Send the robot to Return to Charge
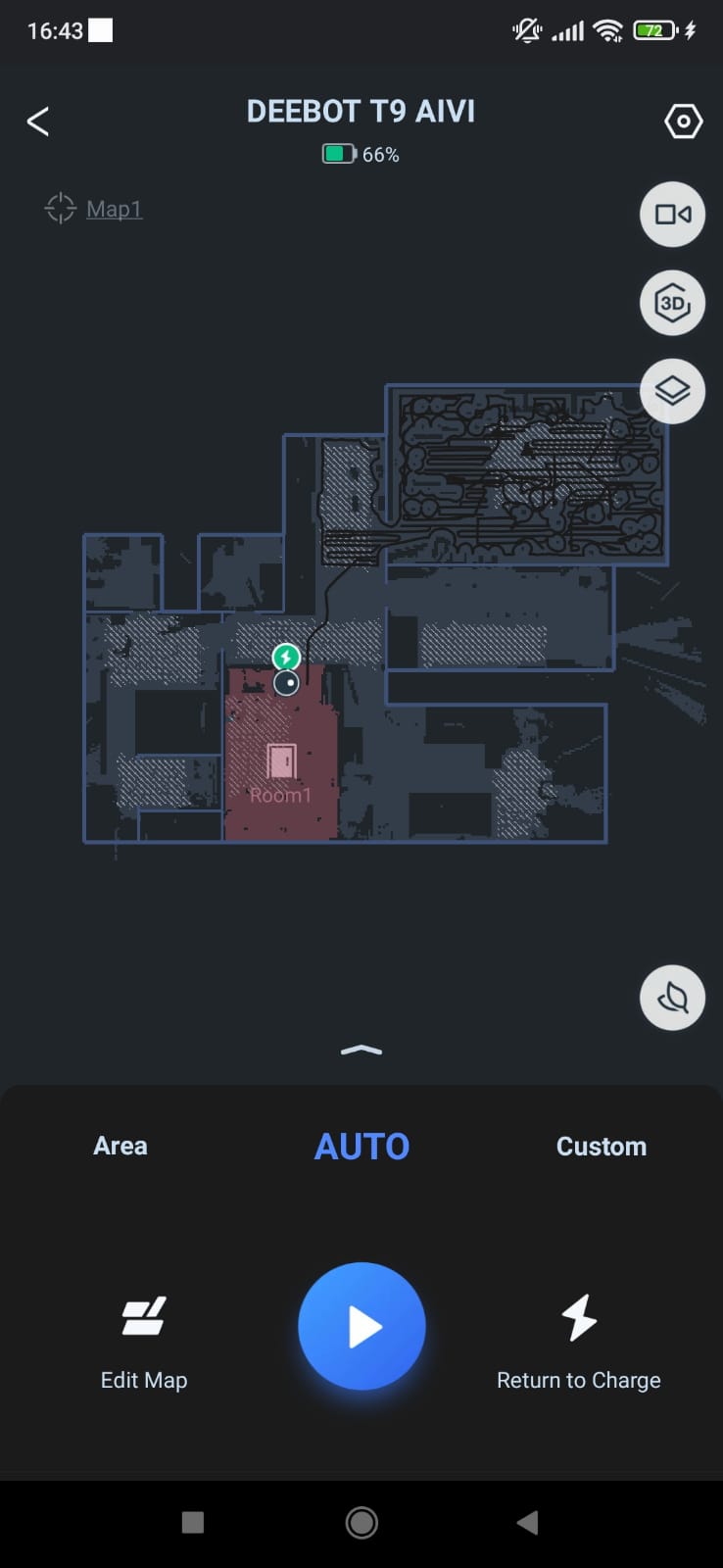The width and height of the screenshot is (723, 1568). tap(579, 1343)
